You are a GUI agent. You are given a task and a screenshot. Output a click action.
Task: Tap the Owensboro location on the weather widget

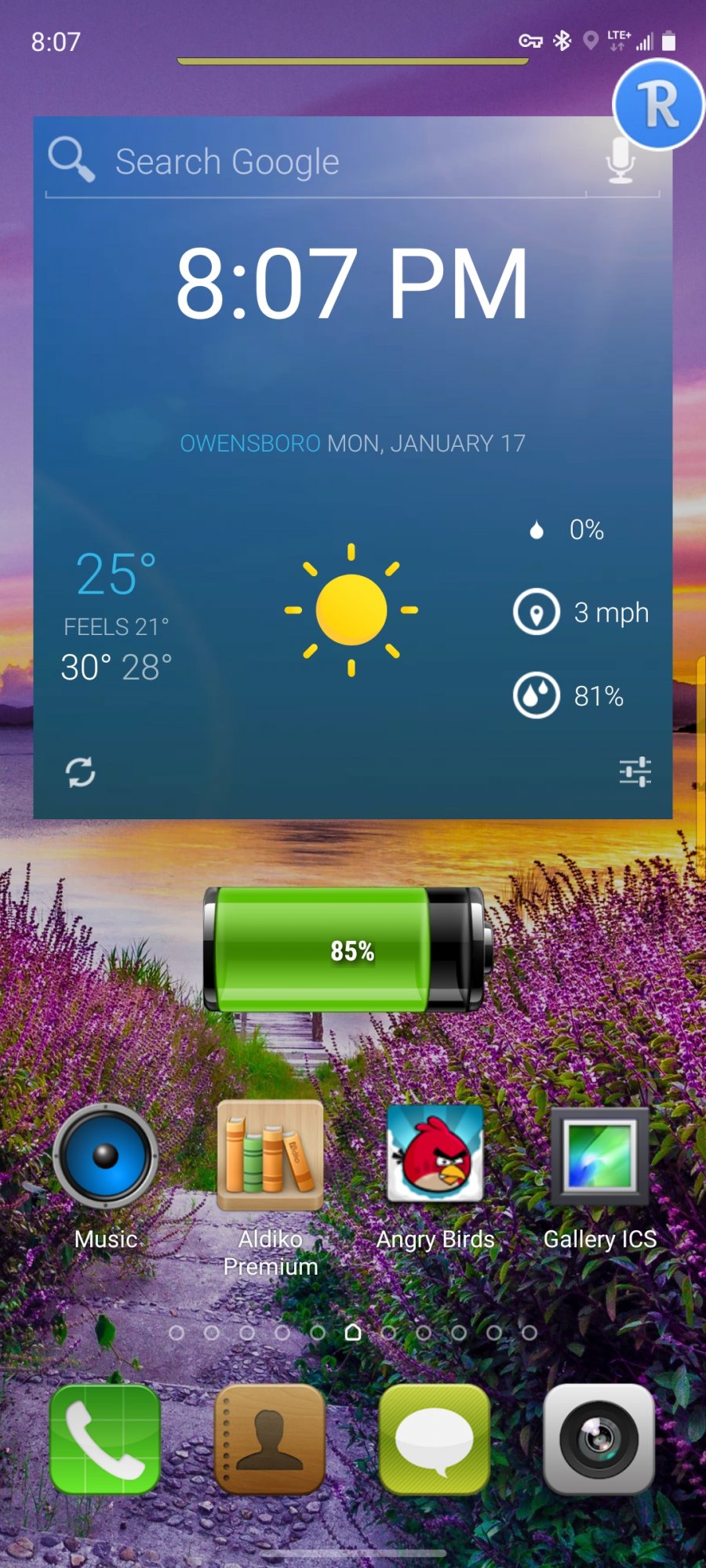coord(250,444)
